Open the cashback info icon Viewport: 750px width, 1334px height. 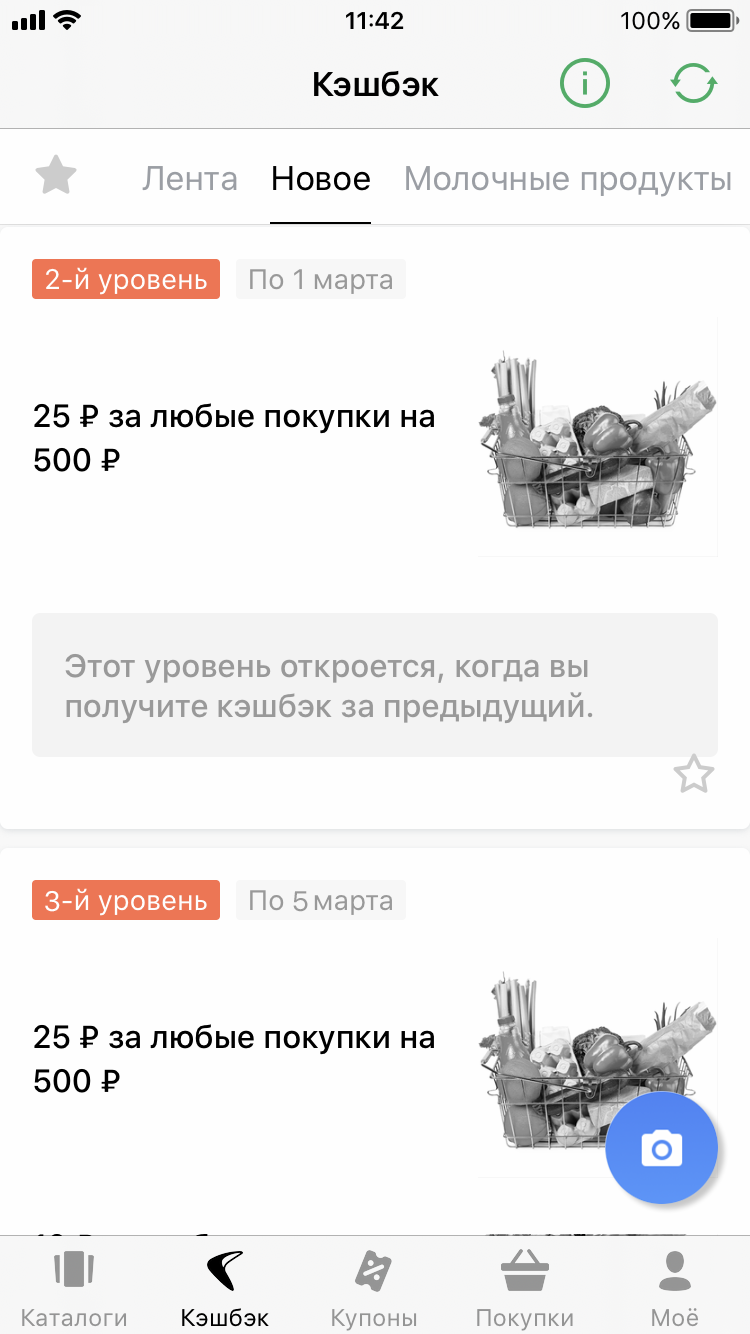click(585, 85)
